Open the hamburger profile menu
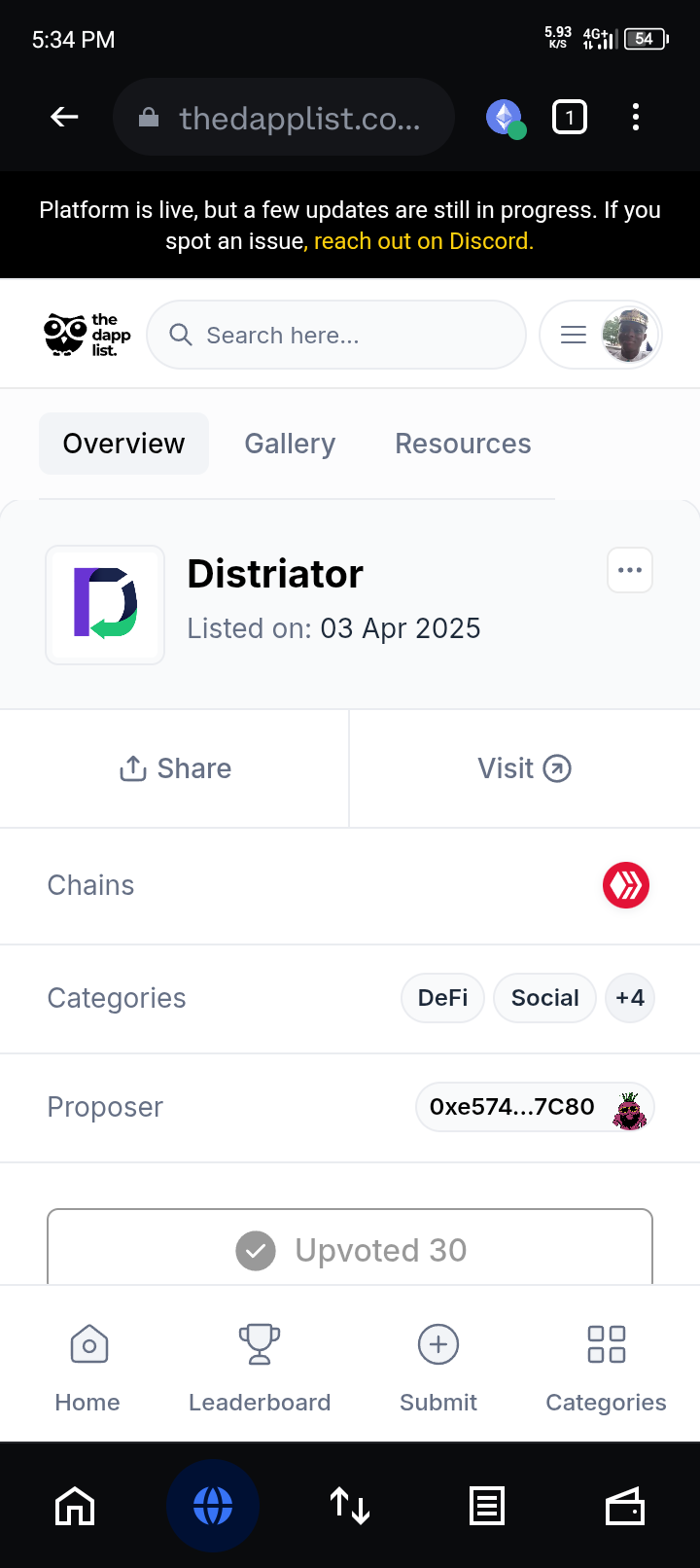Screen dimensions: 700x1568 601,335
